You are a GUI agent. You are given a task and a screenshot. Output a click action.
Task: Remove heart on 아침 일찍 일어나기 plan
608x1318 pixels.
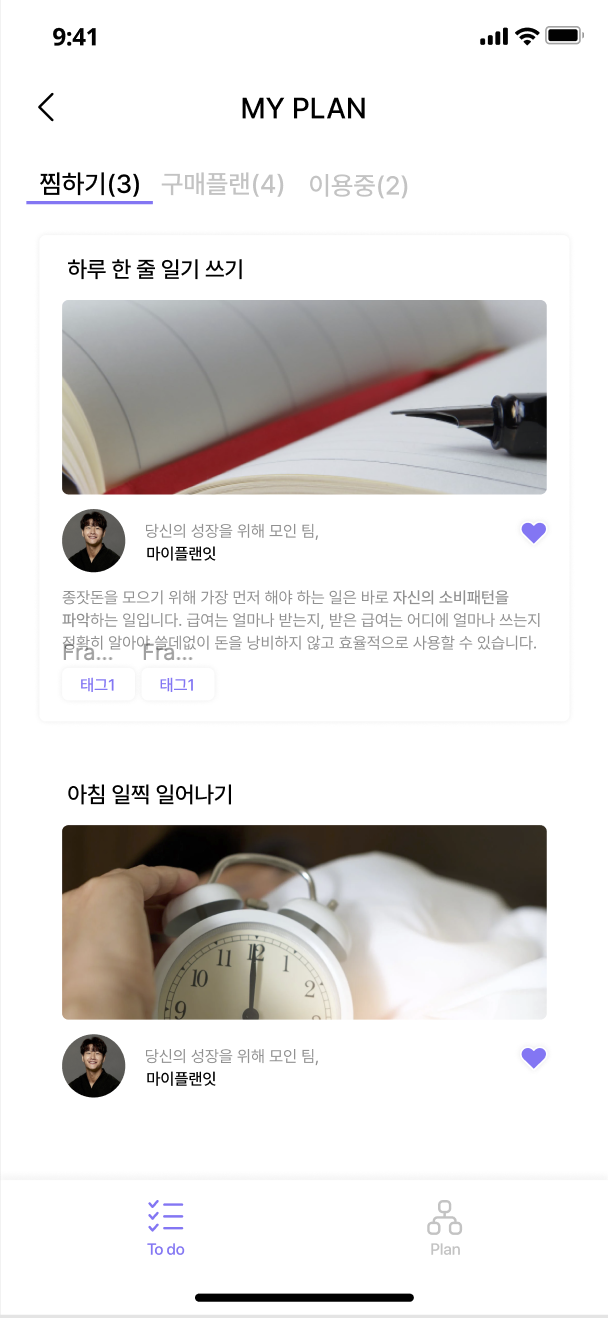point(534,1058)
